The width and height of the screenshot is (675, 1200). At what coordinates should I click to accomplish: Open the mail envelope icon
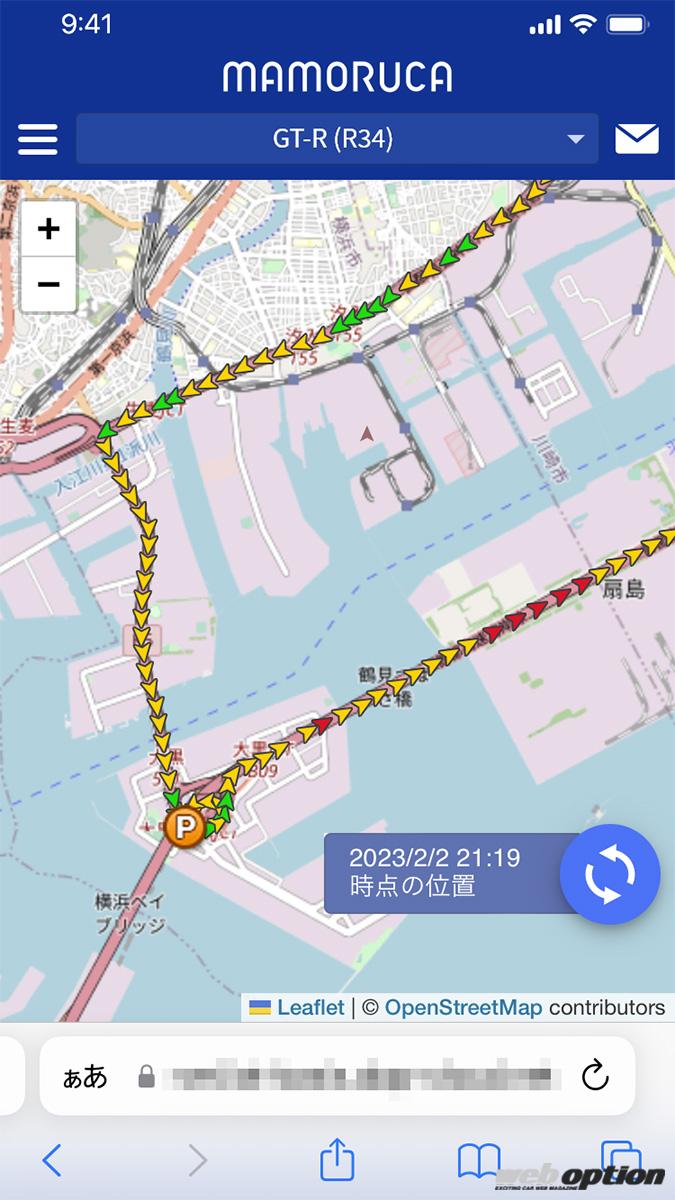[x=636, y=139]
